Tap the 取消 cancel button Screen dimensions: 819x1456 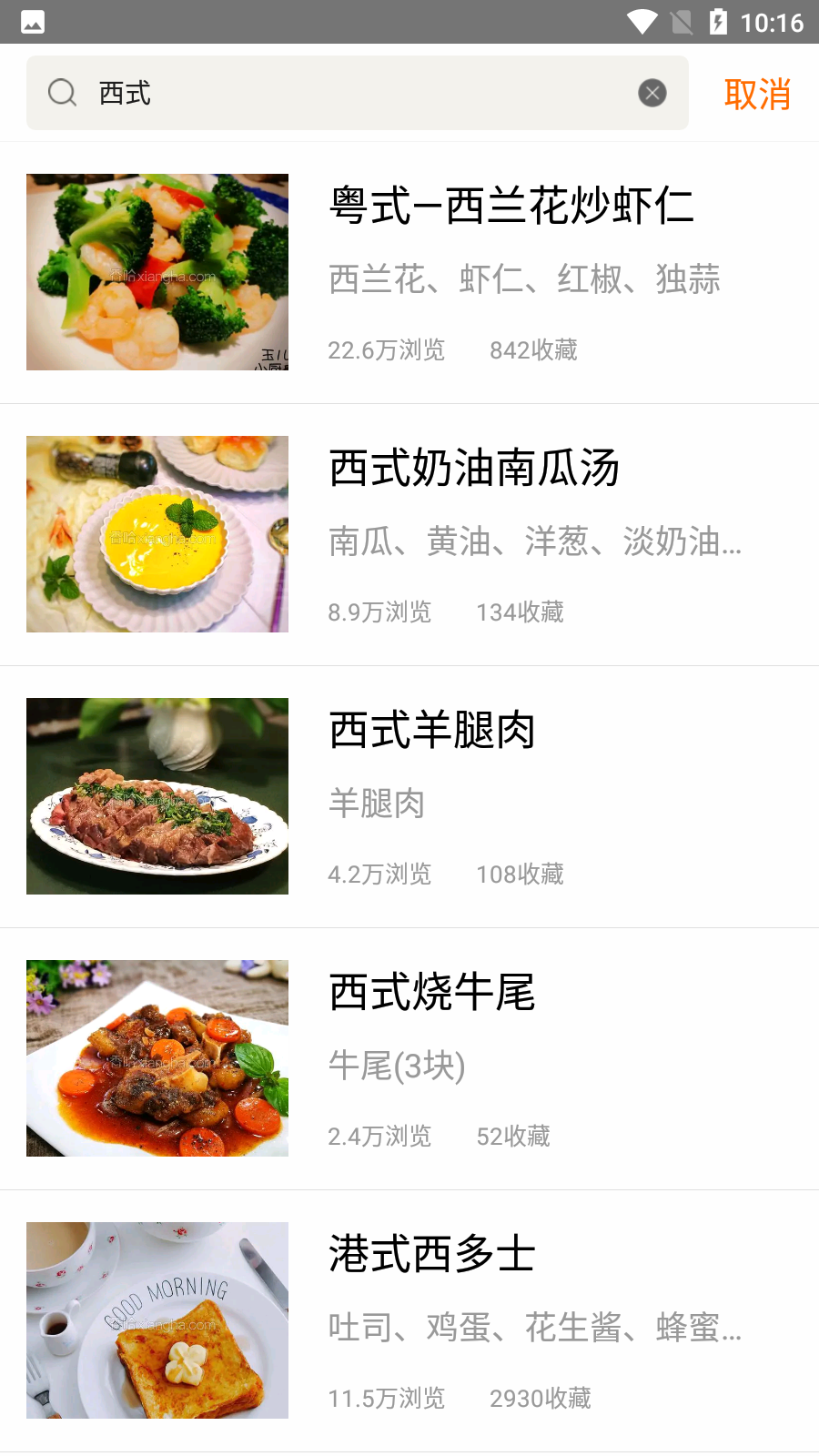[x=758, y=93]
